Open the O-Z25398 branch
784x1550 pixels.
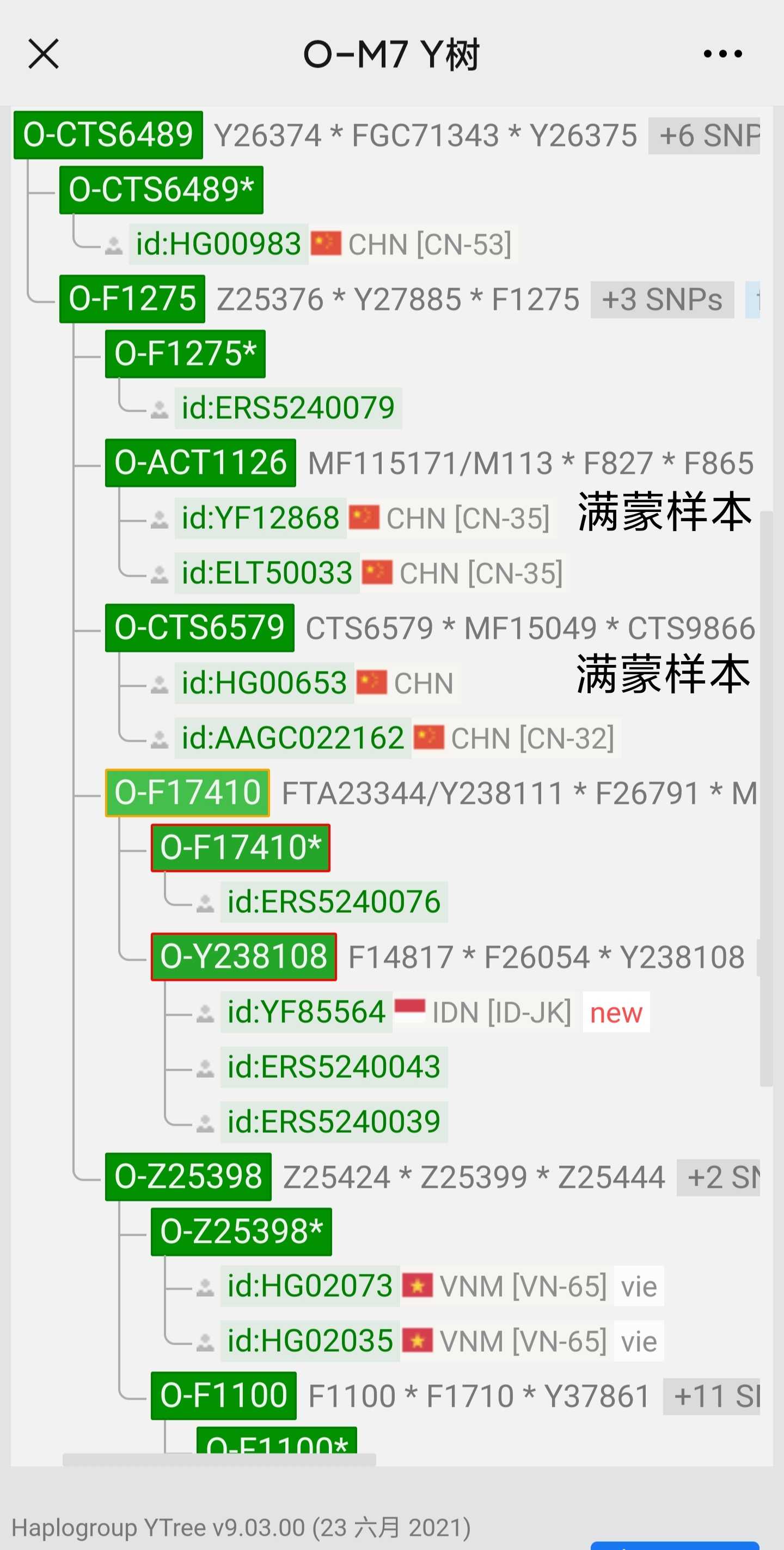(x=188, y=1176)
